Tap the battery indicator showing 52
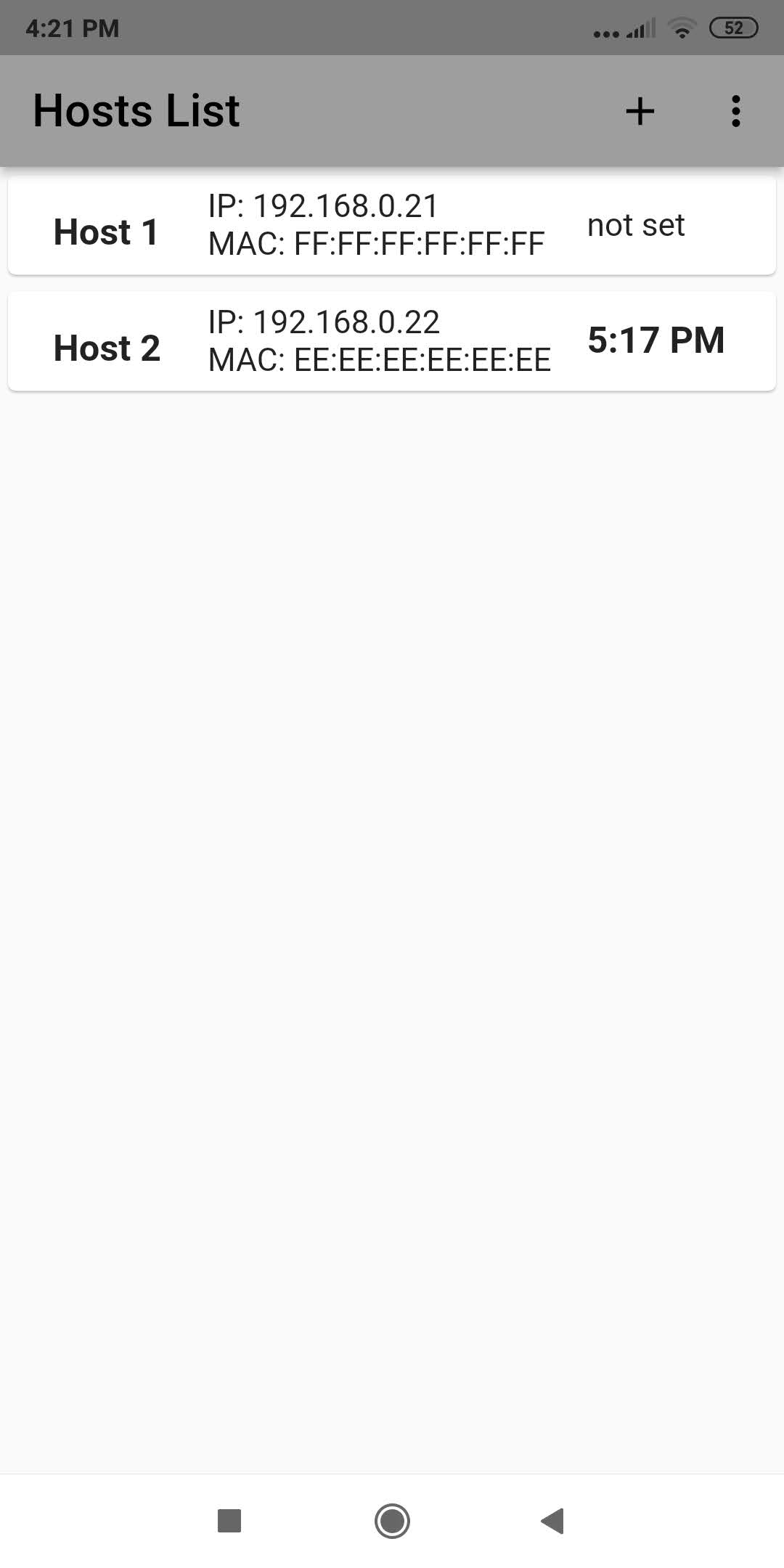The height and width of the screenshot is (1568, 784). (733, 27)
